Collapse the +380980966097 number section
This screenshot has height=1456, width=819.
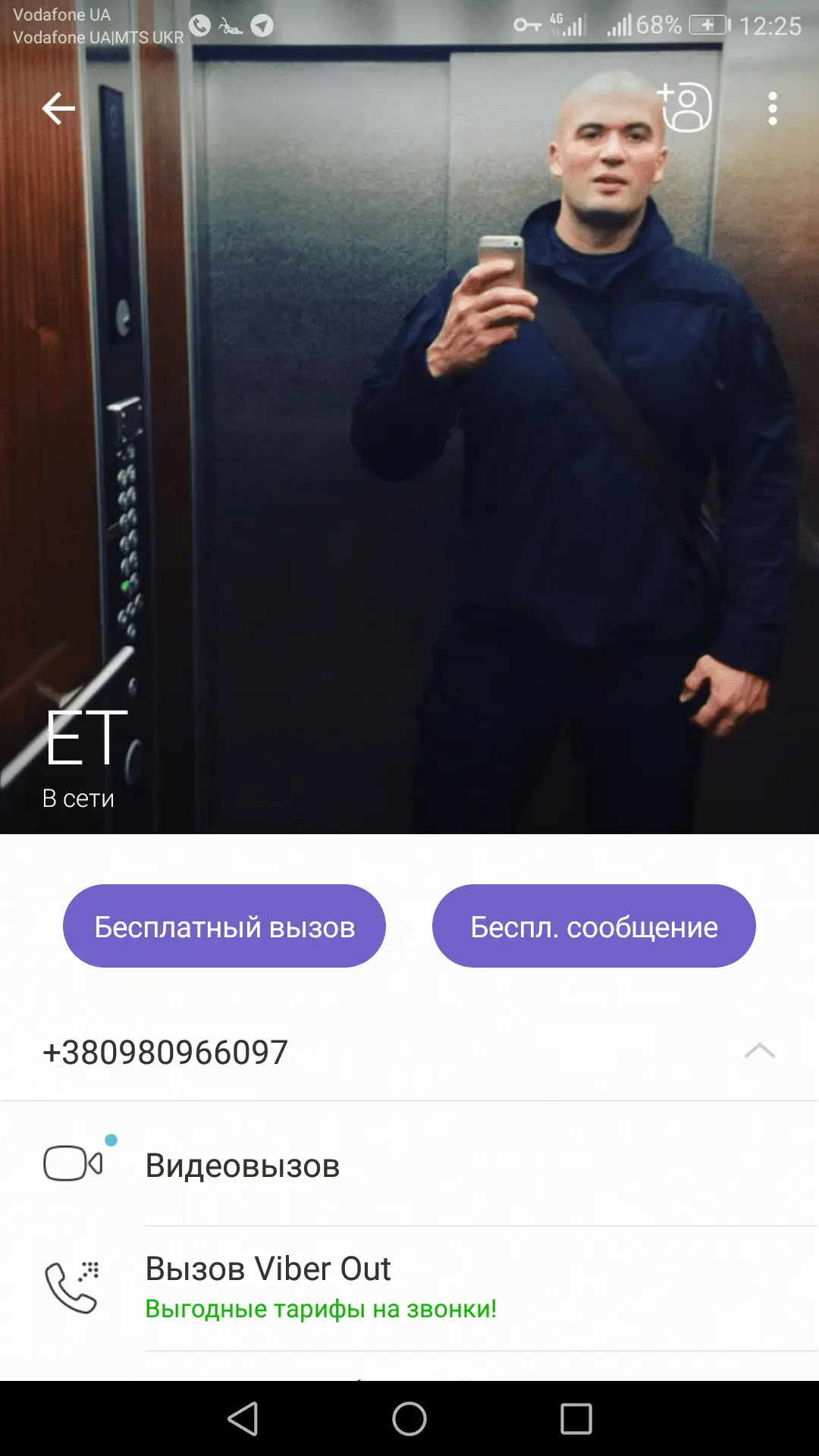759,1051
